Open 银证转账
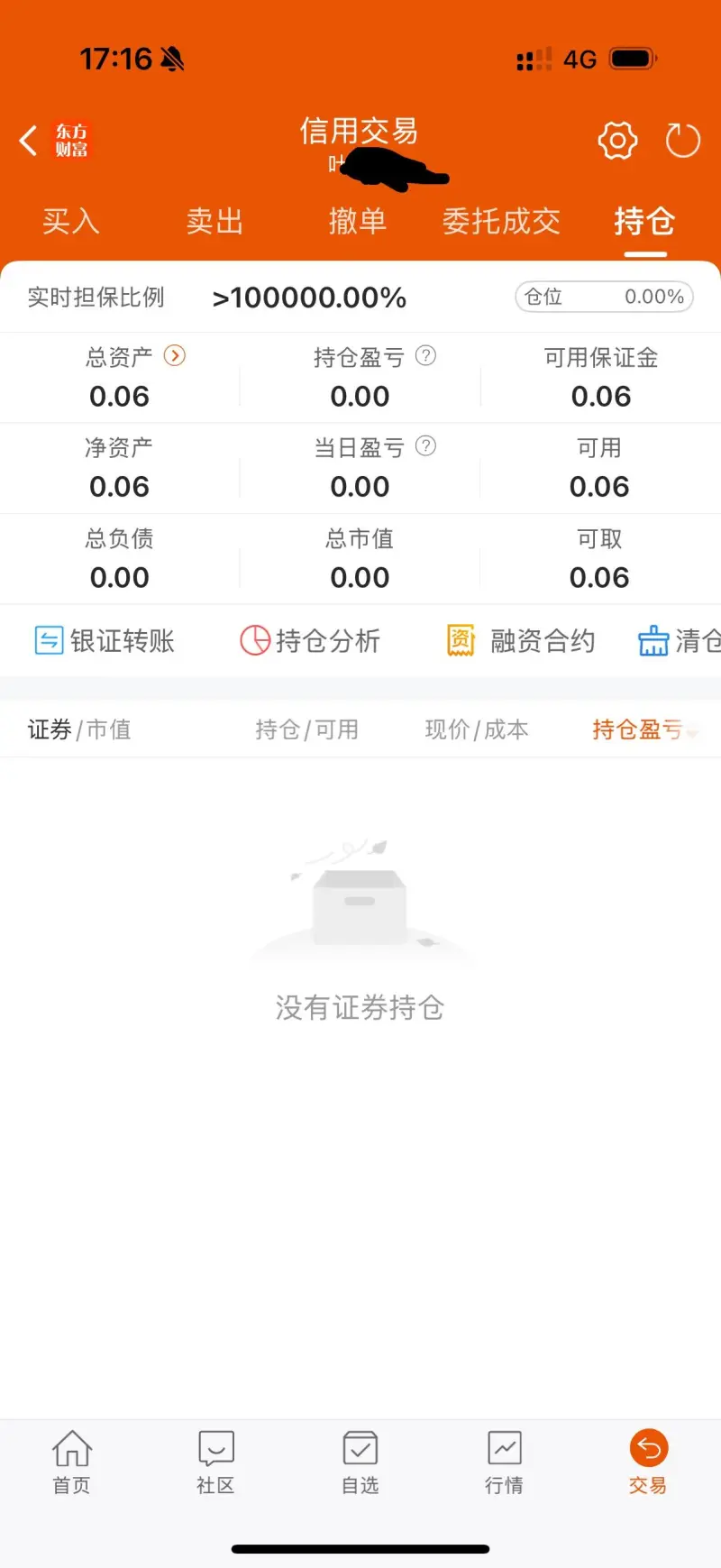The height and width of the screenshot is (1568, 721). [x=105, y=641]
